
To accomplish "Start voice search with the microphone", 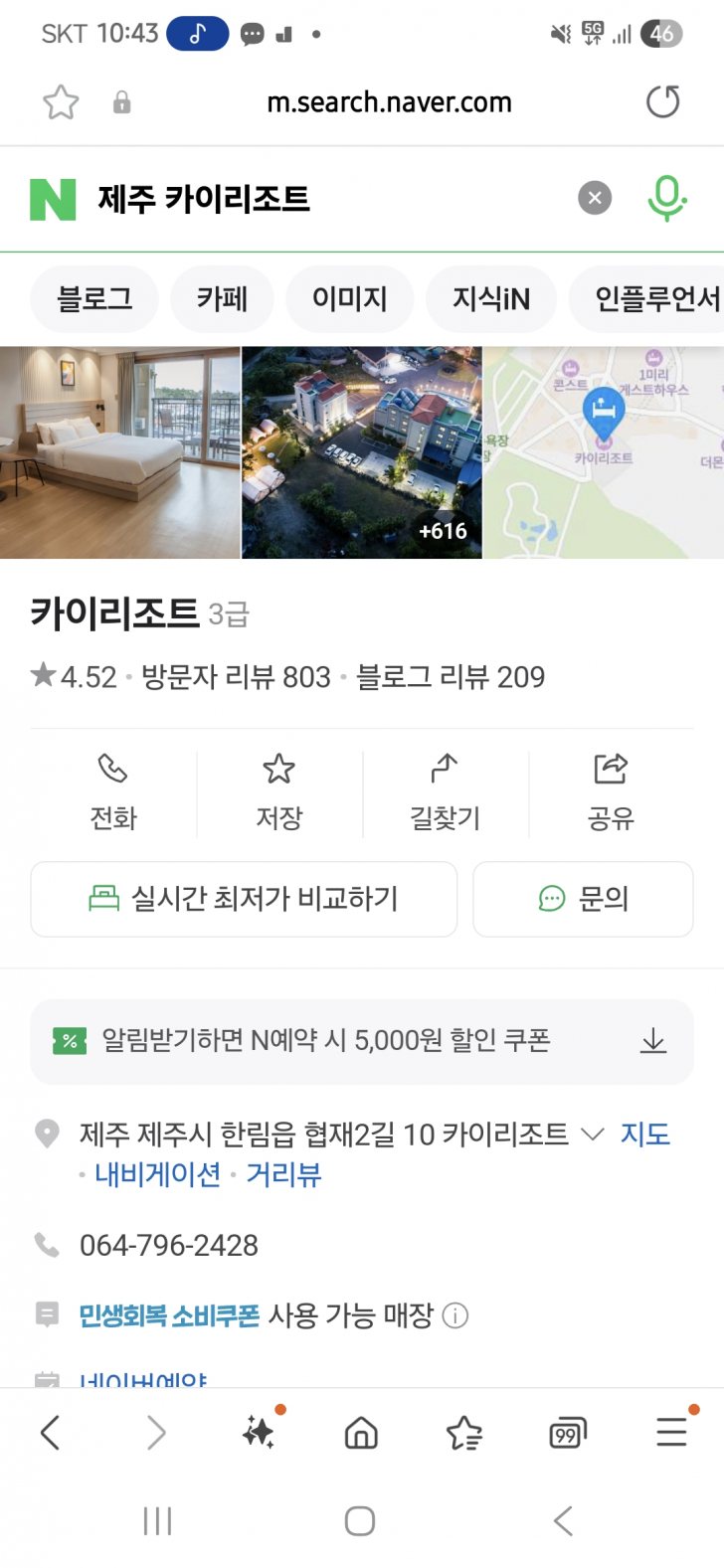I will pyautogui.click(x=666, y=198).
